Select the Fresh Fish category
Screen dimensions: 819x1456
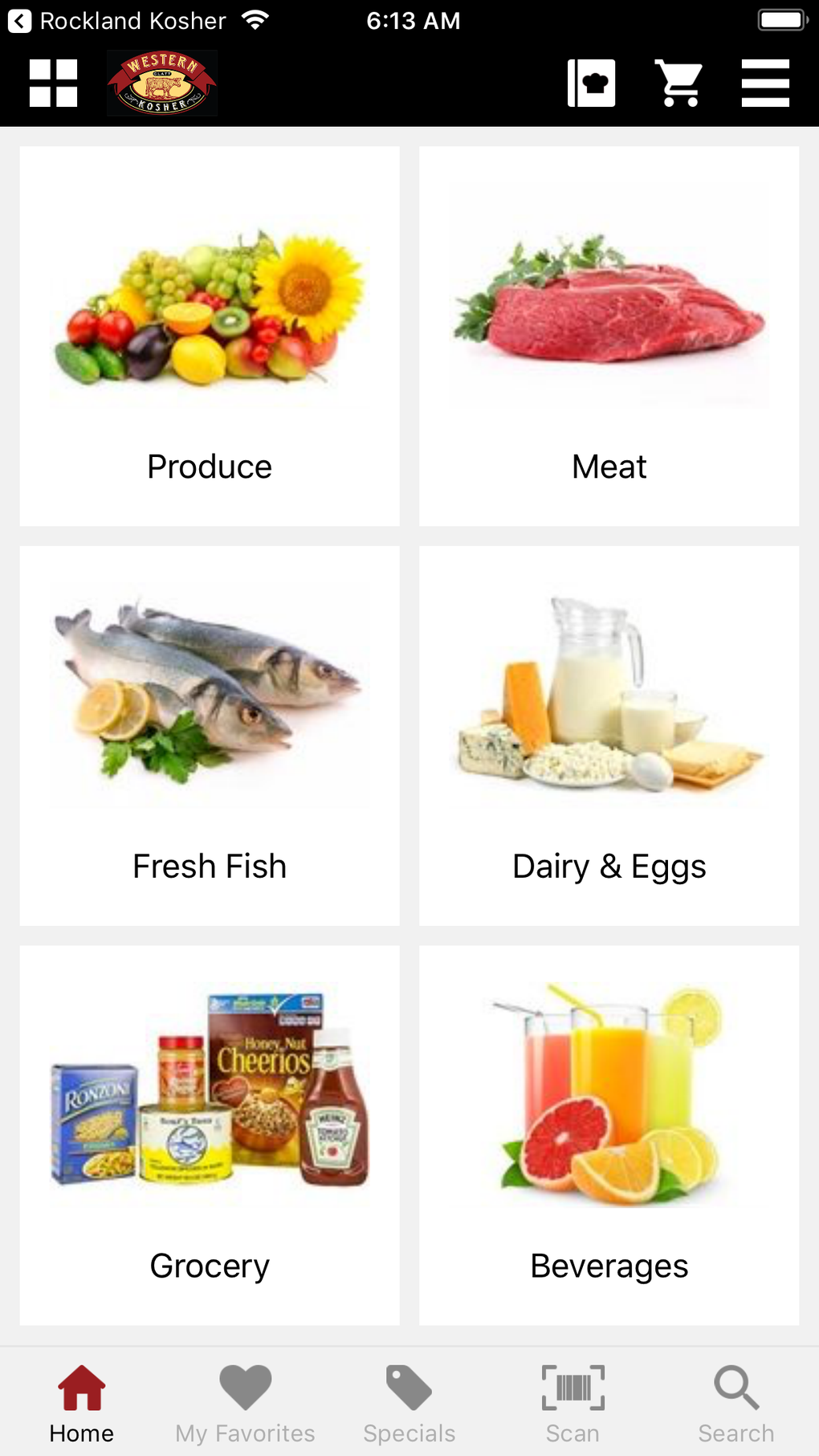pos(210,736)
